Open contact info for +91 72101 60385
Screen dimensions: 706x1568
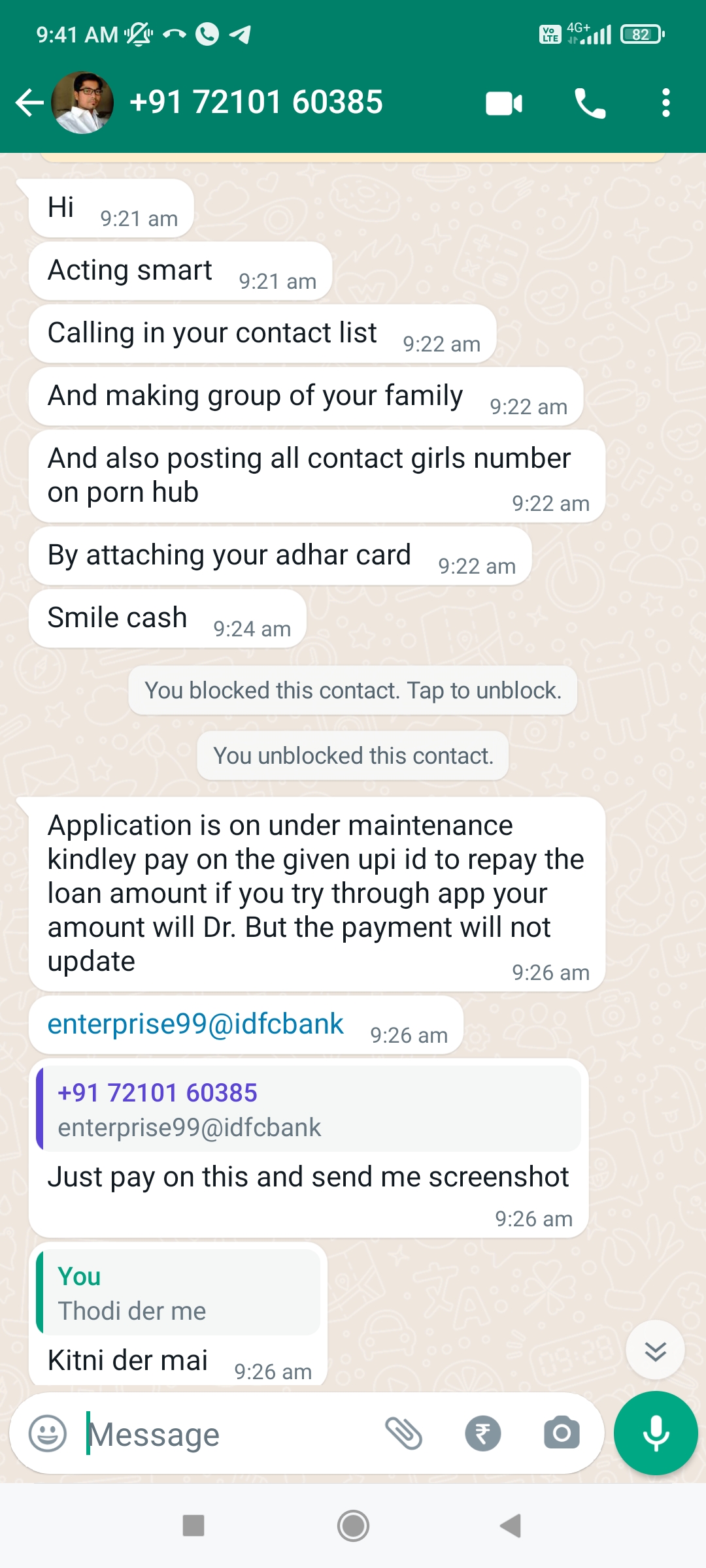(256, 103)
